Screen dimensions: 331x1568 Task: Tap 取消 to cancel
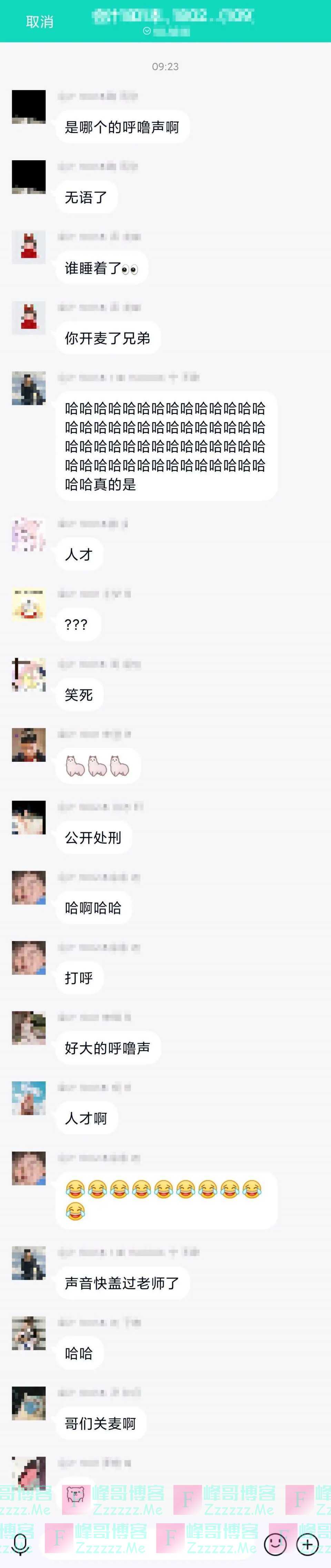[40, 22]
